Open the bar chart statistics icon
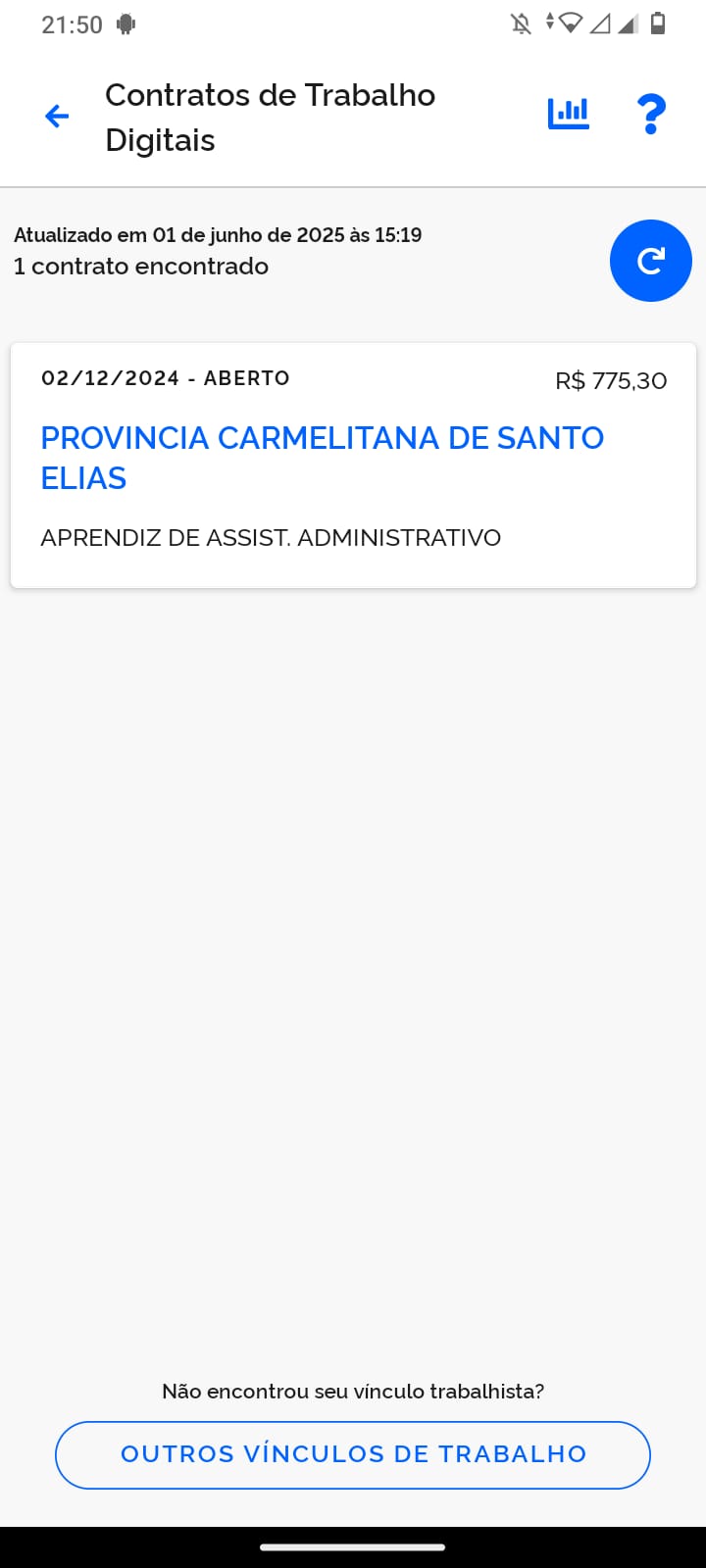This screenshot has width=706, height=1568. tap(568, 114)
